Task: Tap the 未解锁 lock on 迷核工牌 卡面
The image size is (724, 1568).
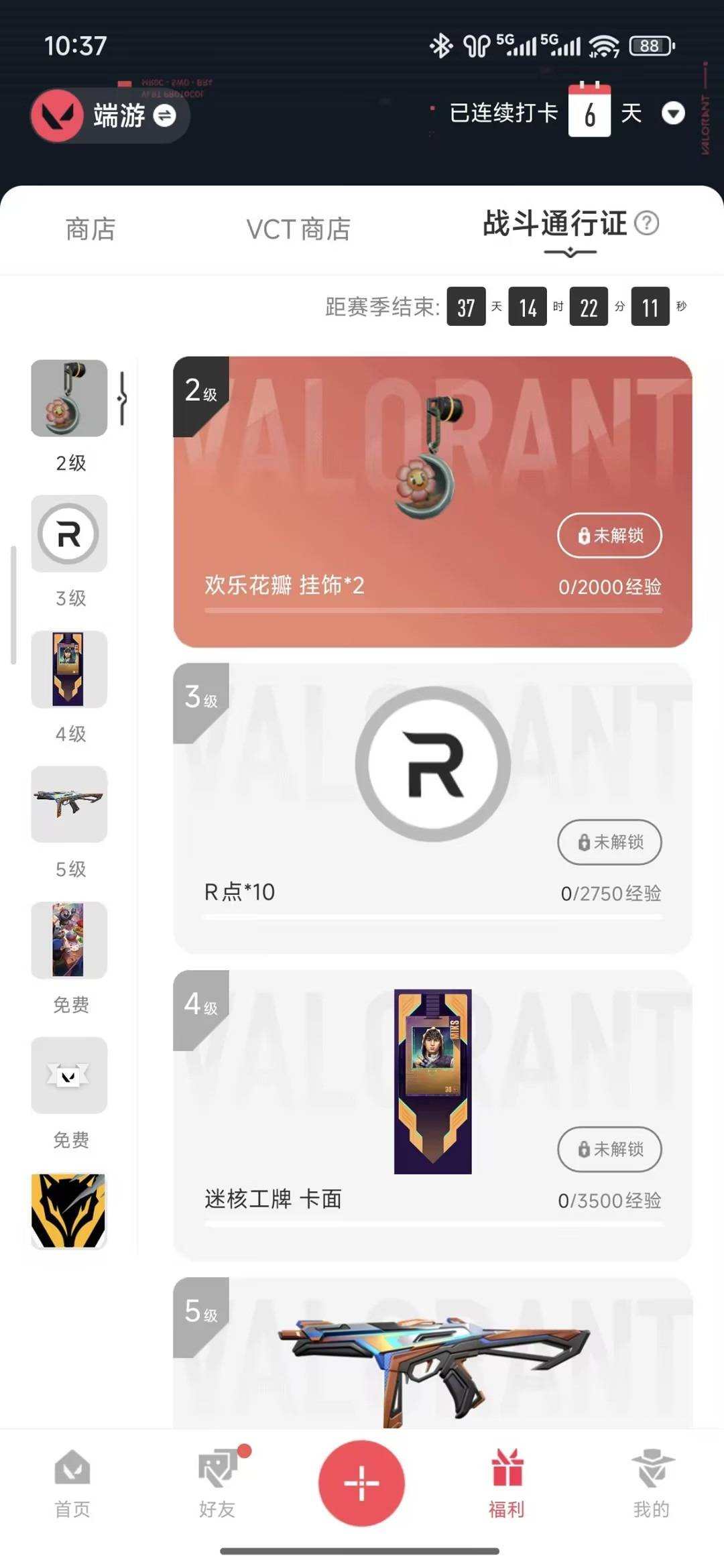Action: tap(609, 1150)
